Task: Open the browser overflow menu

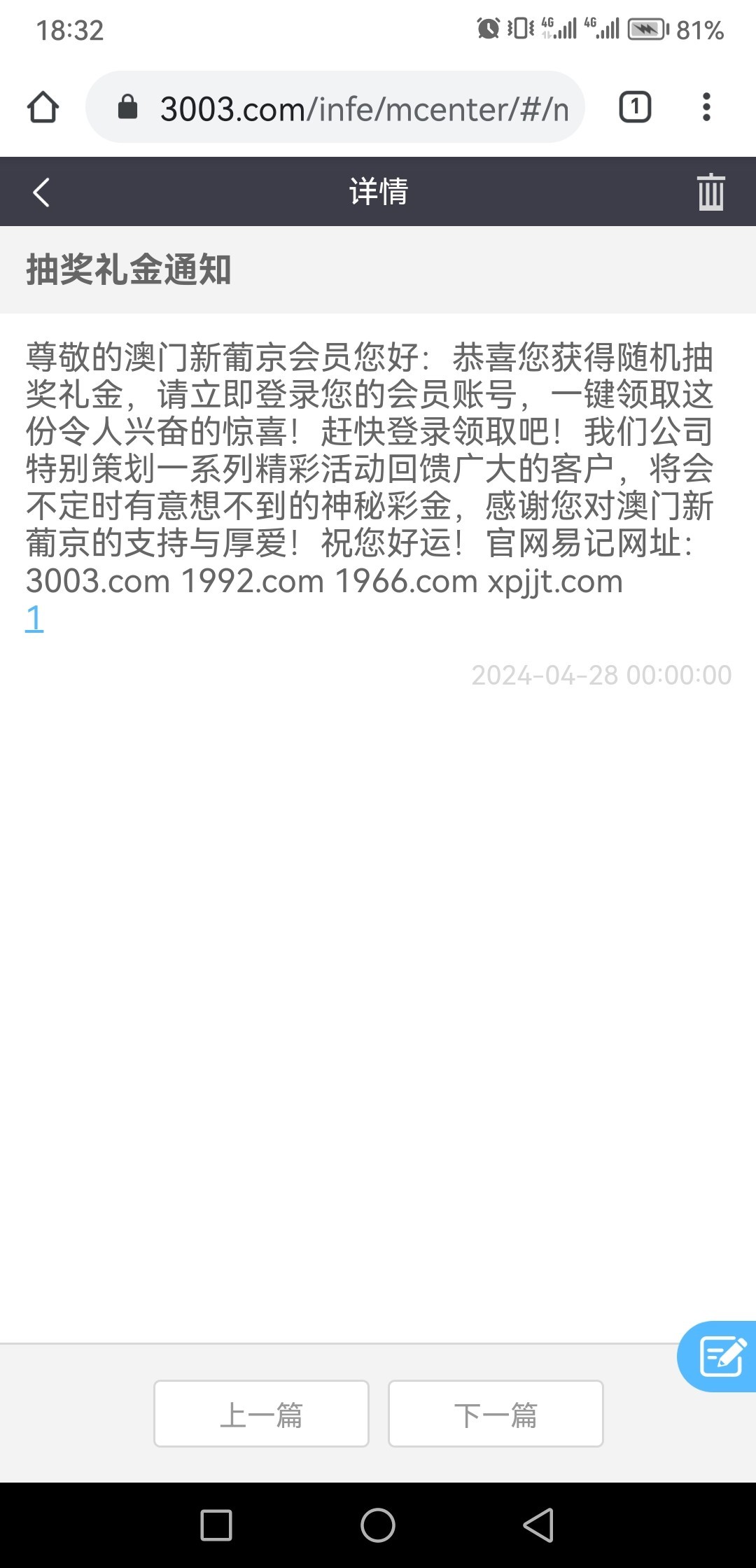Action: pyautogui.click(x=706, y=108)
